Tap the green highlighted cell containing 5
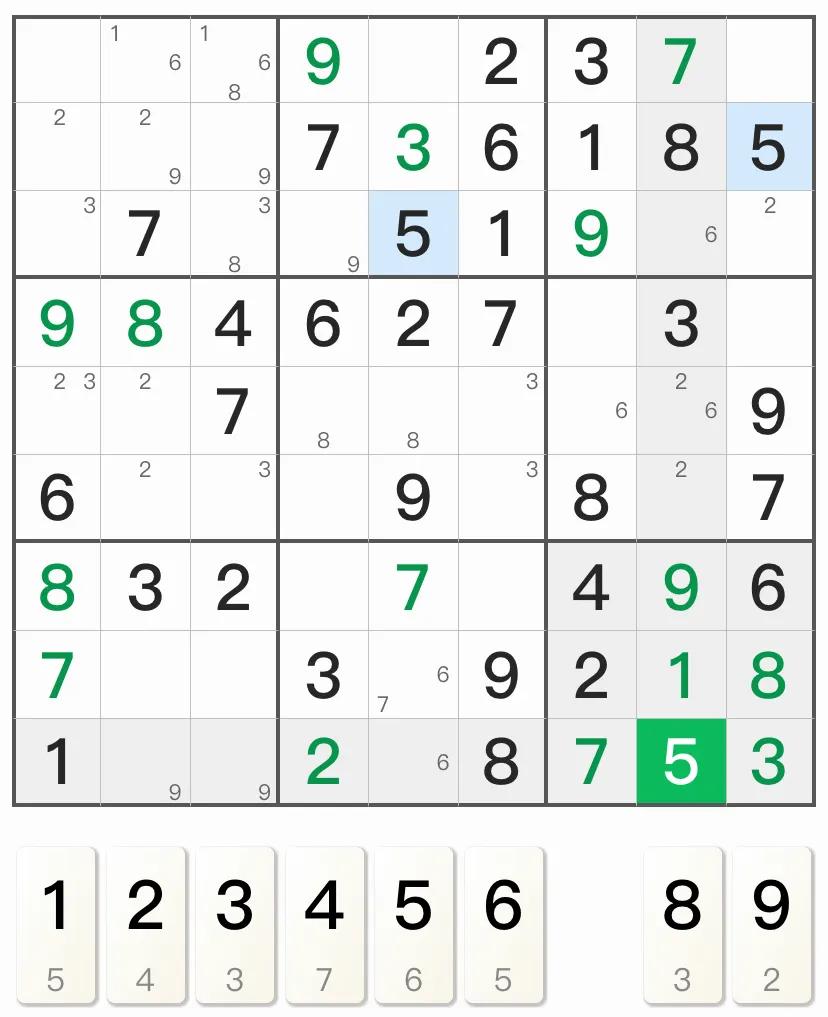Viewport: 828px width, 1017px height. [x=681, y=761]
